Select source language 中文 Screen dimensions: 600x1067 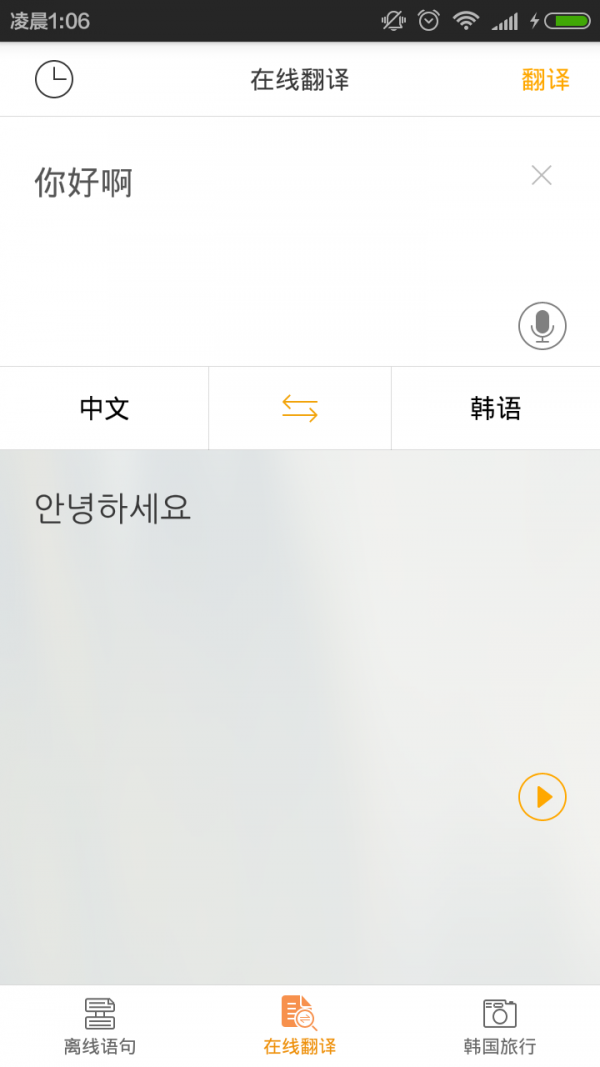(104, 408)
